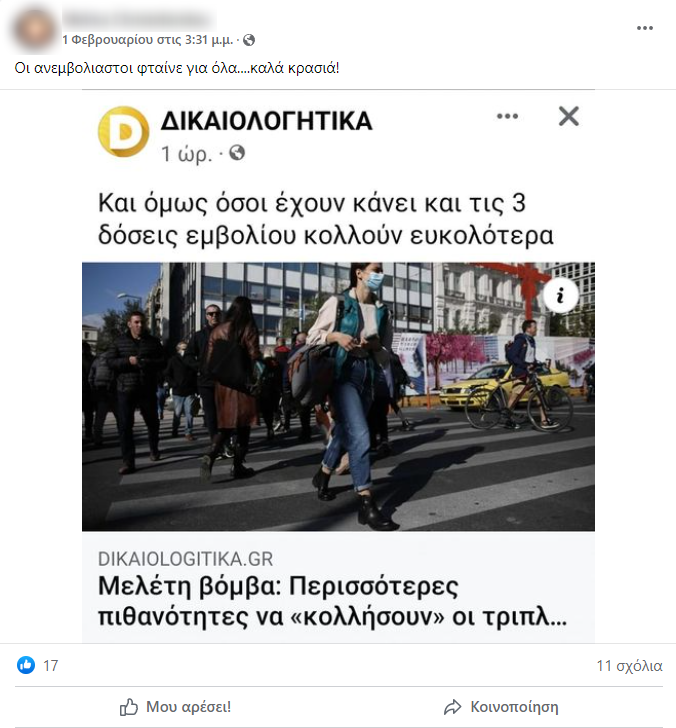
Task: Open the post options three-dot menu
Action: point(645,28)
